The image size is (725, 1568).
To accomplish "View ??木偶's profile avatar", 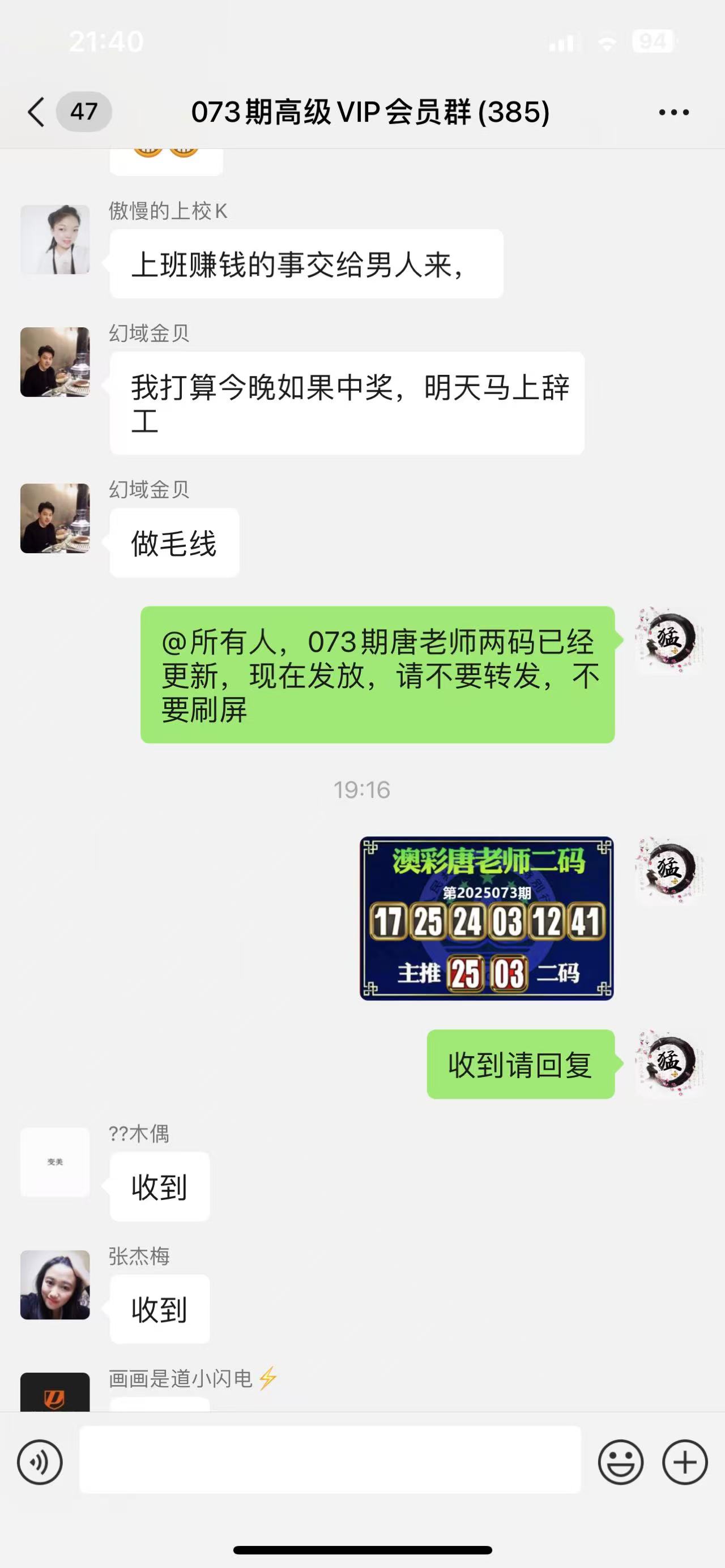I will click(55, 1162).
